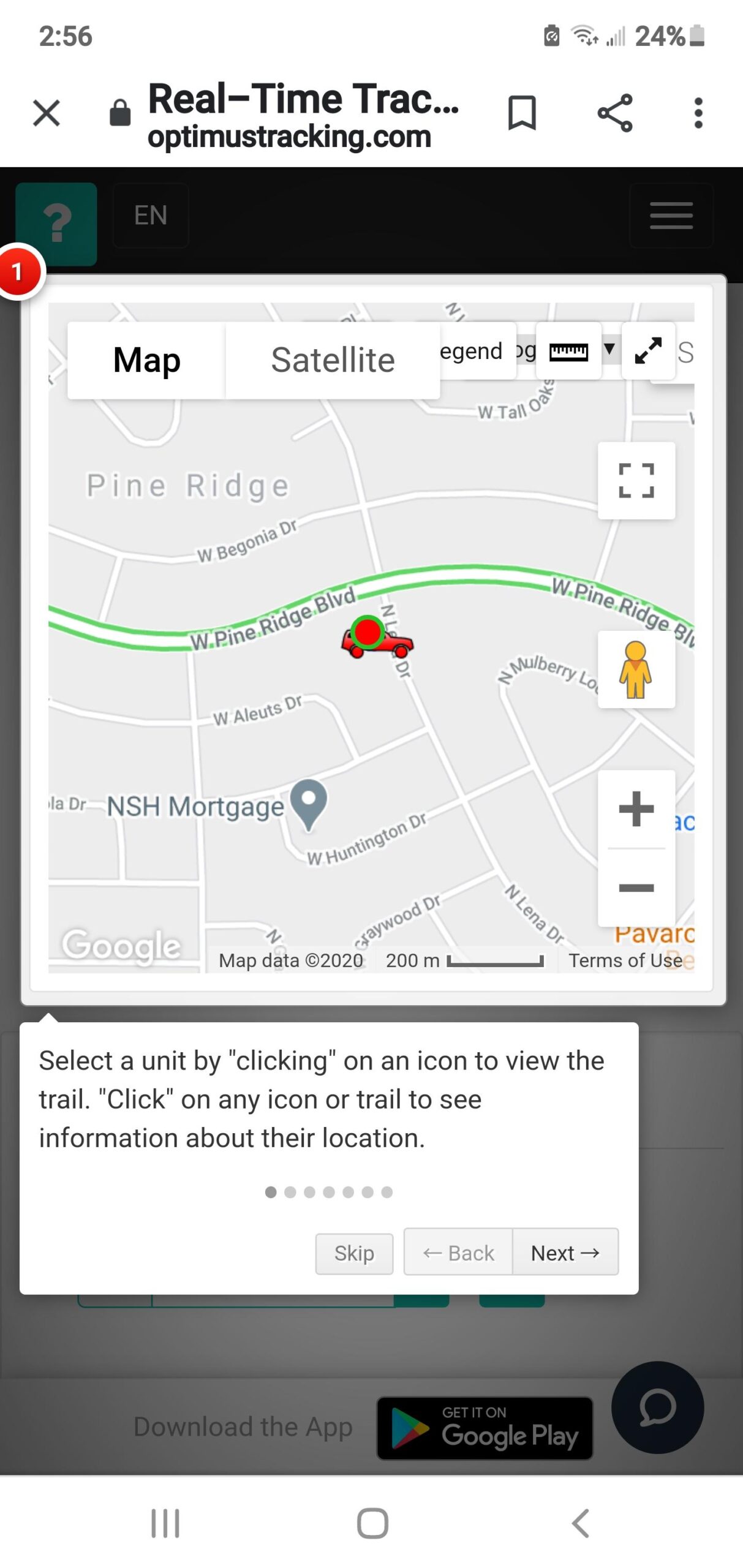The width and height of the screenshot is (743, 1568).
Task: Go back using system navigation
Action: pyautogui.click(x=579, y=1523)
